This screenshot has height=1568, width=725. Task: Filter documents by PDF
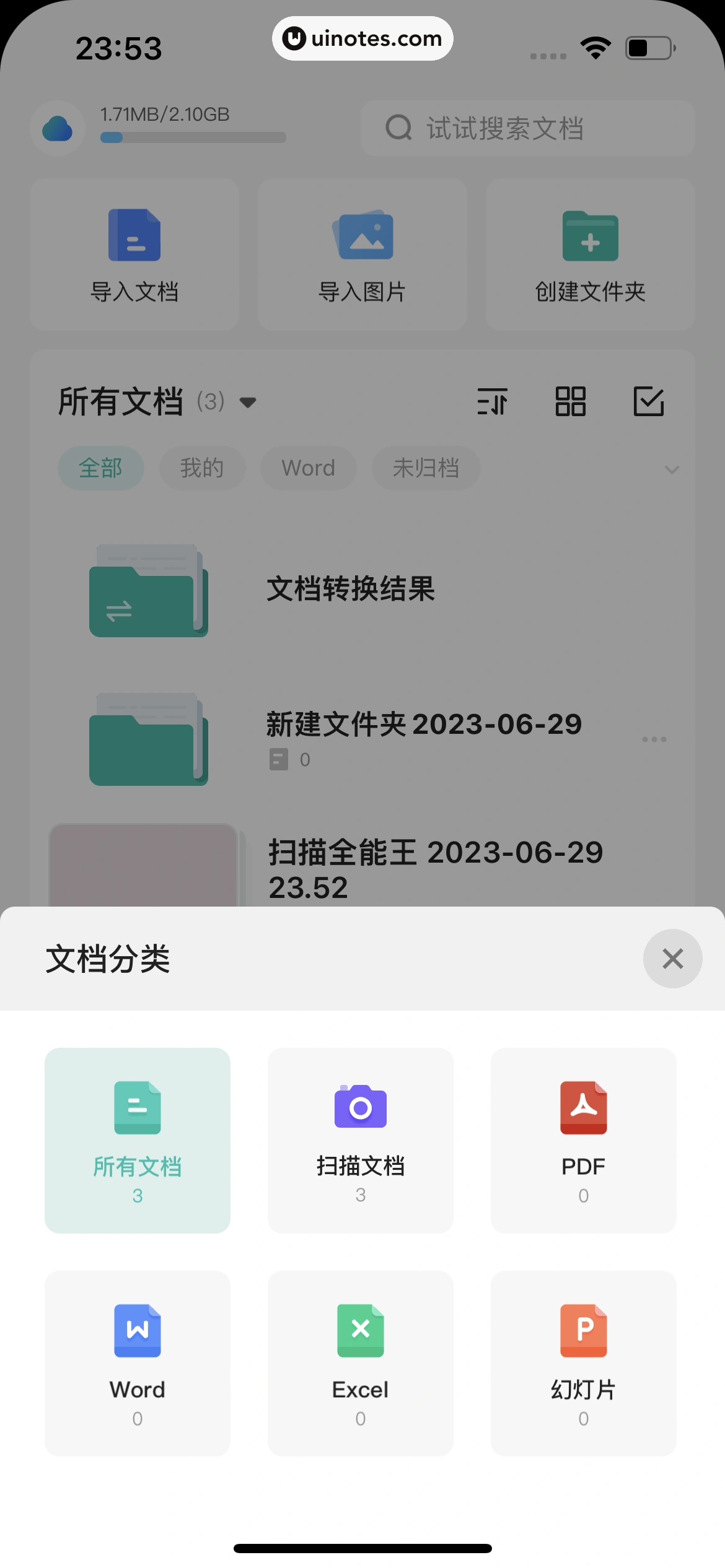pos(583,1140)
